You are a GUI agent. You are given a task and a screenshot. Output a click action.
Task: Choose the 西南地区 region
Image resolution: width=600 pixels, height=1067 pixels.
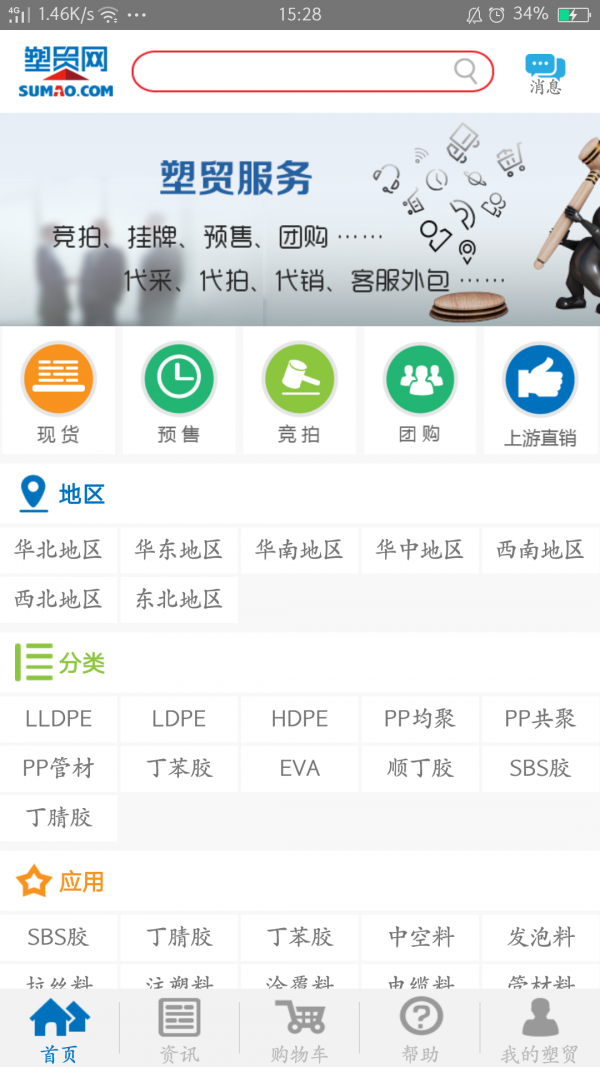coord(540,550)
